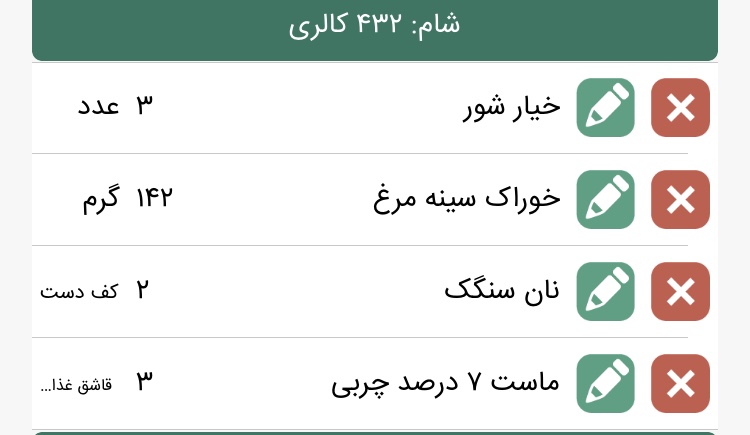Delete the نان سنگک row
The image size is (750, 435).
click(680, 291)
